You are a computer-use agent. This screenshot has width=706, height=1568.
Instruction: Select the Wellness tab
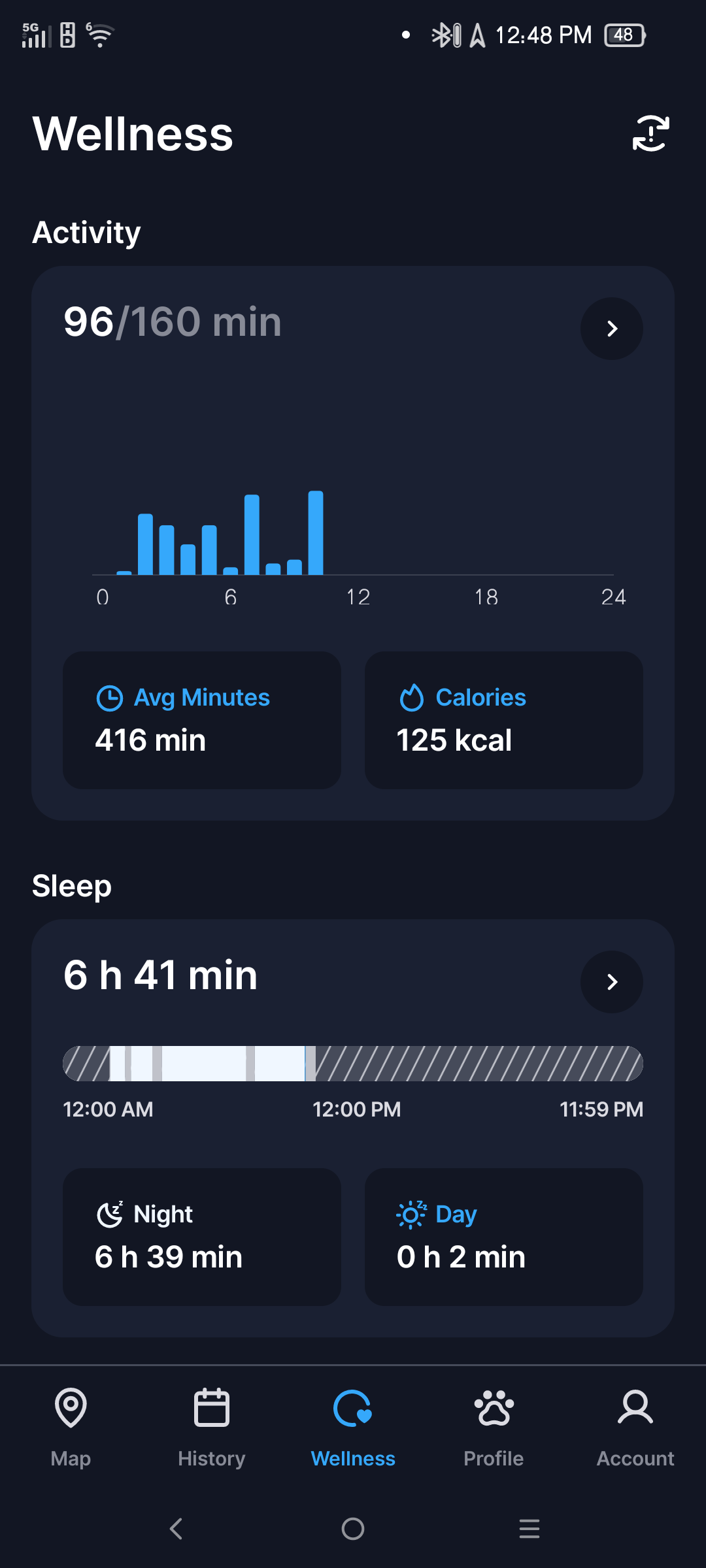(353, 1428)
